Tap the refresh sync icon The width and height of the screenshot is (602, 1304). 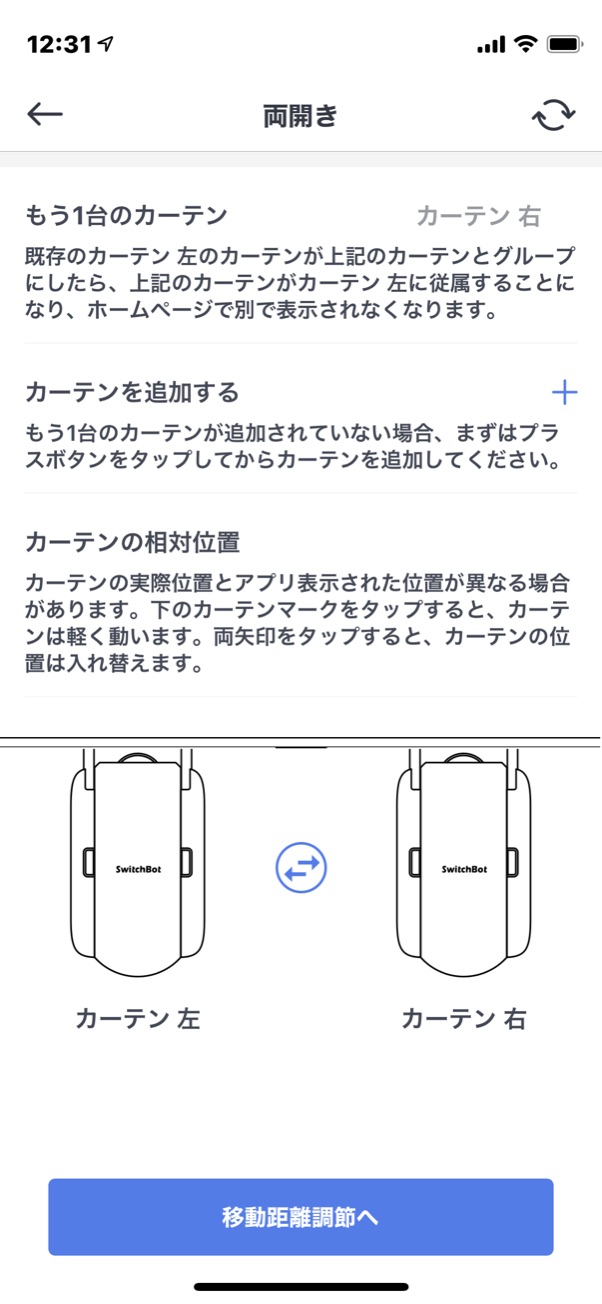coord(553,116)
